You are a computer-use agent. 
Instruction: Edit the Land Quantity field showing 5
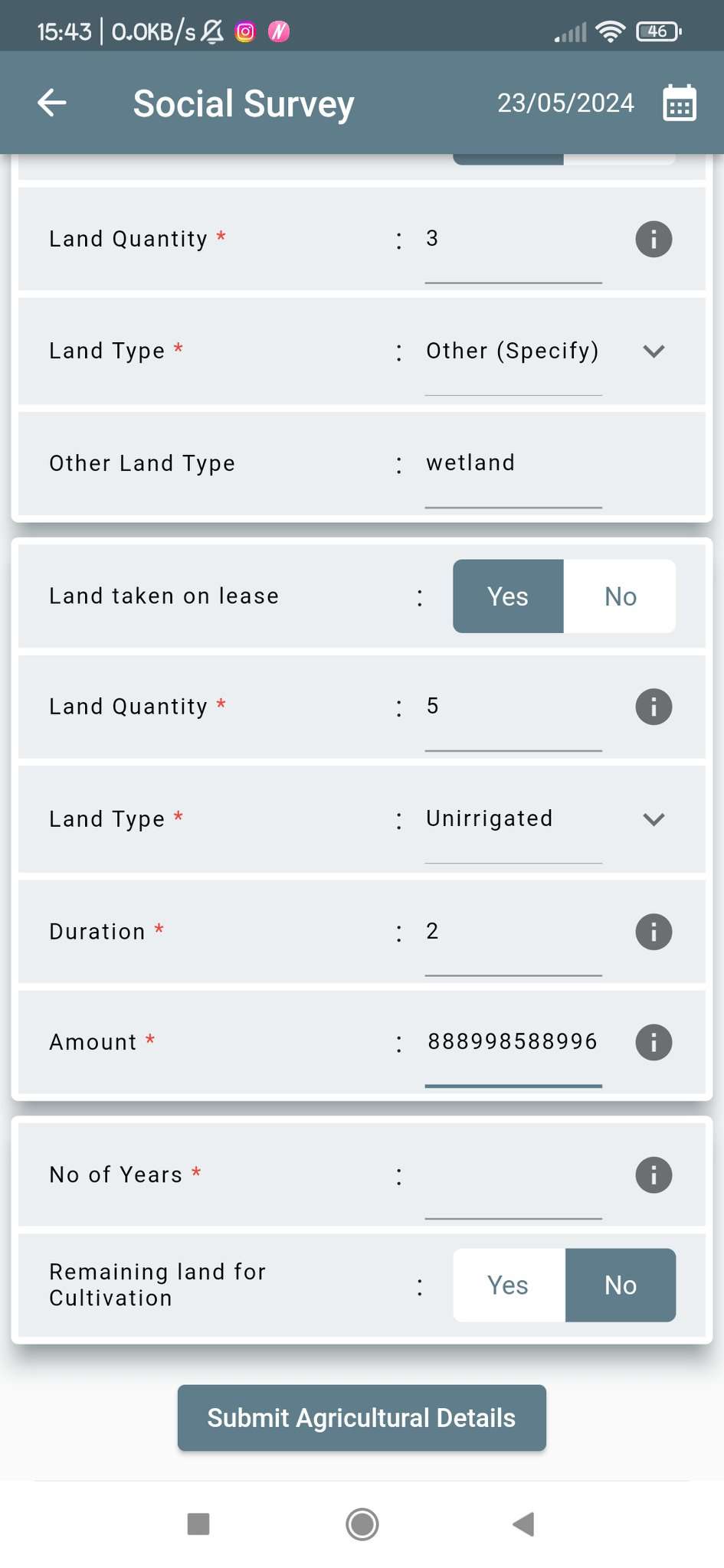[x=513, y=707]
